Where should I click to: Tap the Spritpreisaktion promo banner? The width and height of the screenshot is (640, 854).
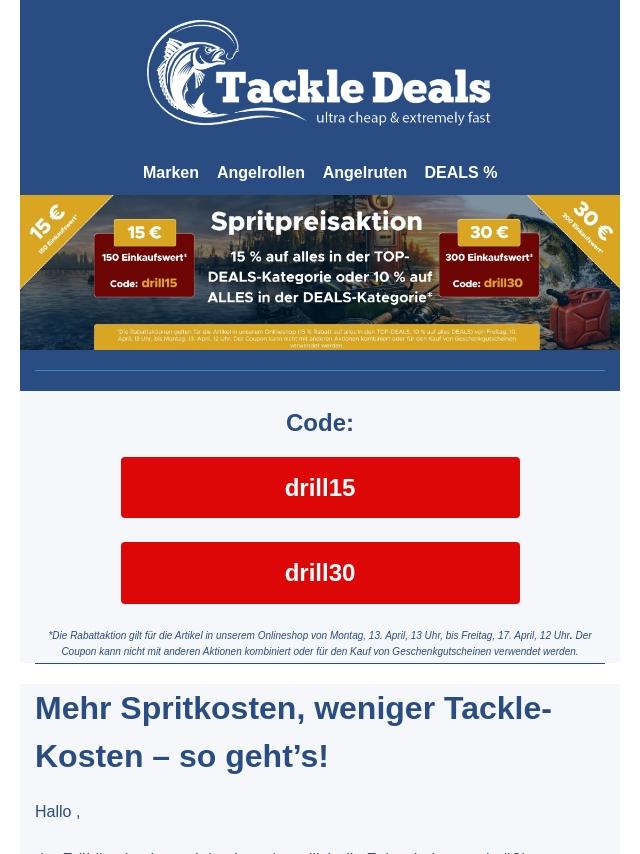(x=320, y=272)
